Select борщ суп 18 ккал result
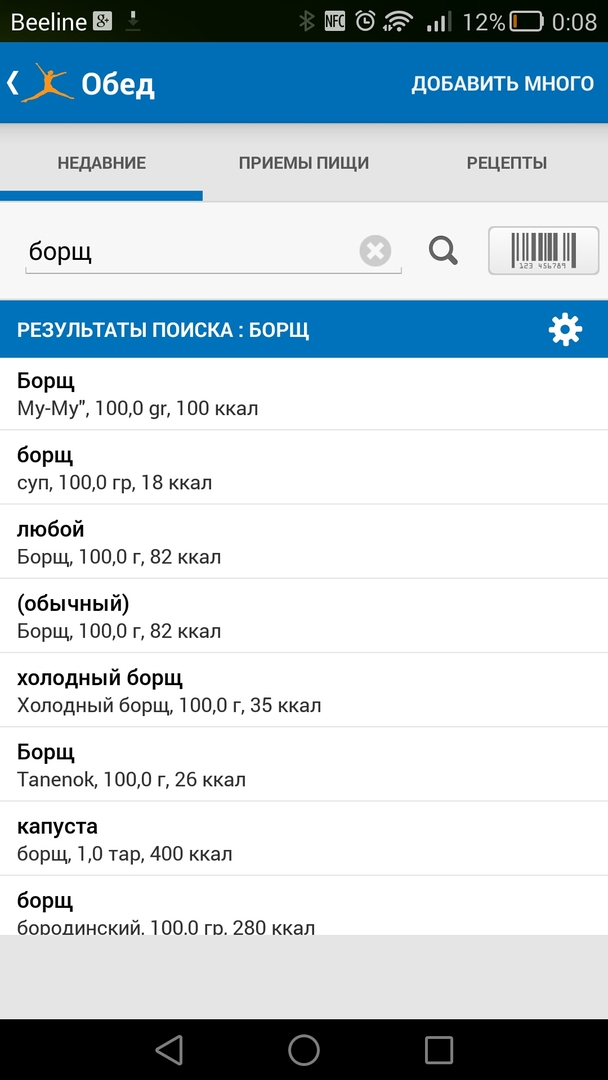608x1080 pixels. (304, 468)
